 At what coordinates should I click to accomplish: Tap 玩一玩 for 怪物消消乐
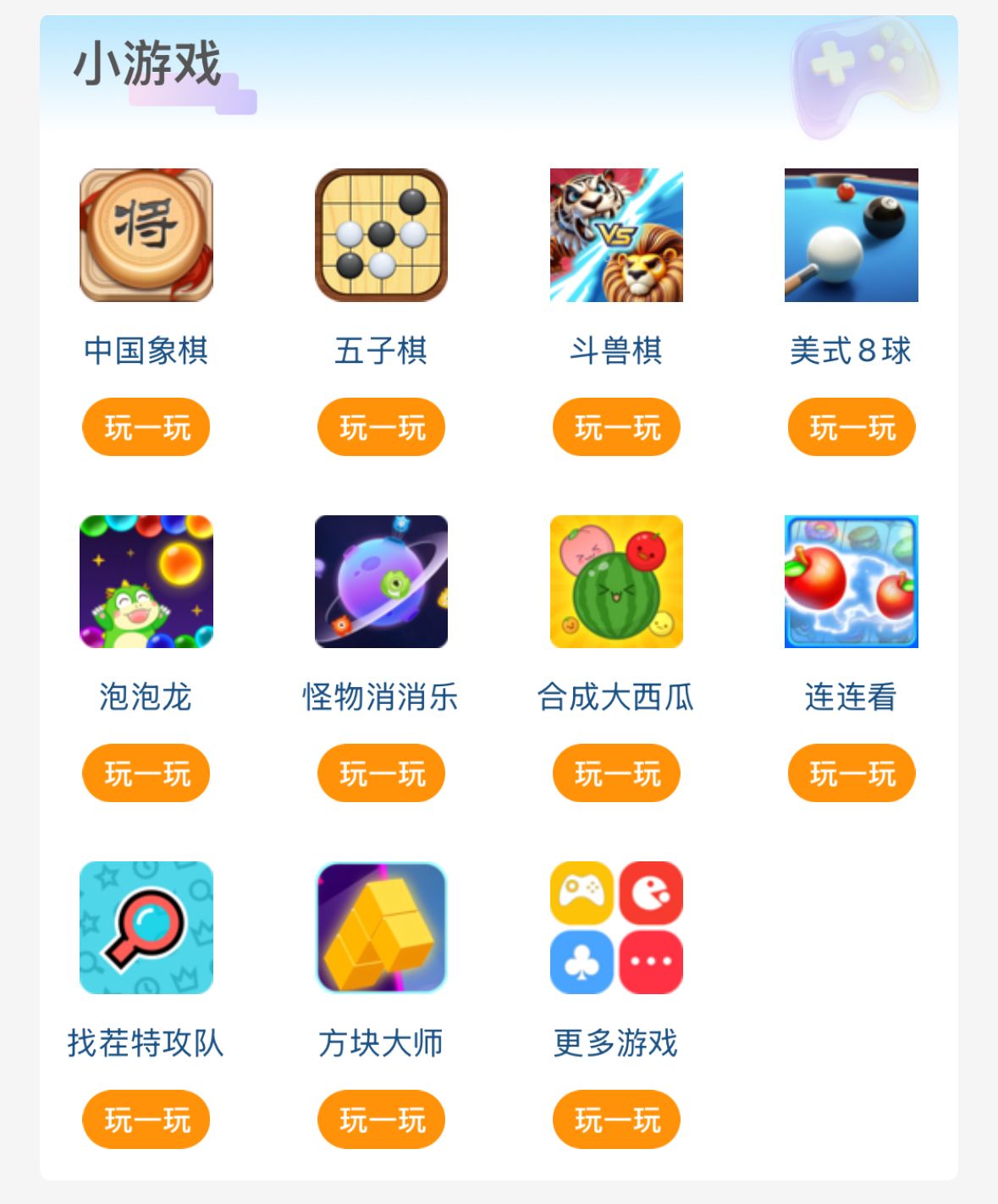pyautogui.click(x=381, y=773)
